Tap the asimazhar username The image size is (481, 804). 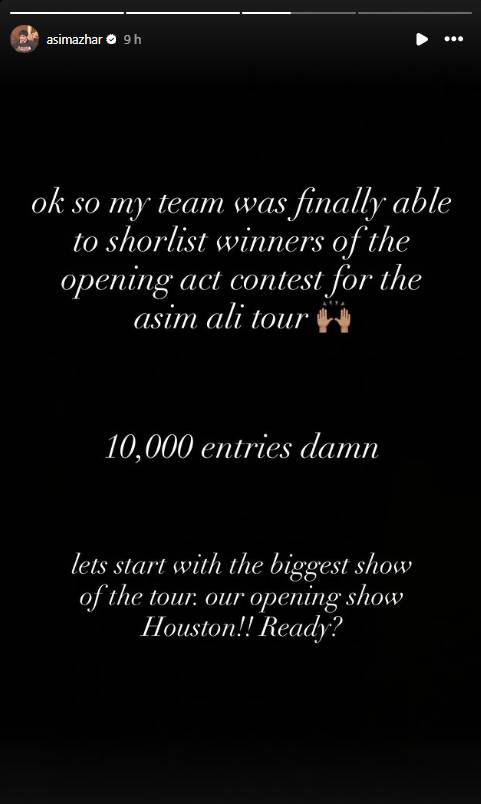click(x=74, y=39)
